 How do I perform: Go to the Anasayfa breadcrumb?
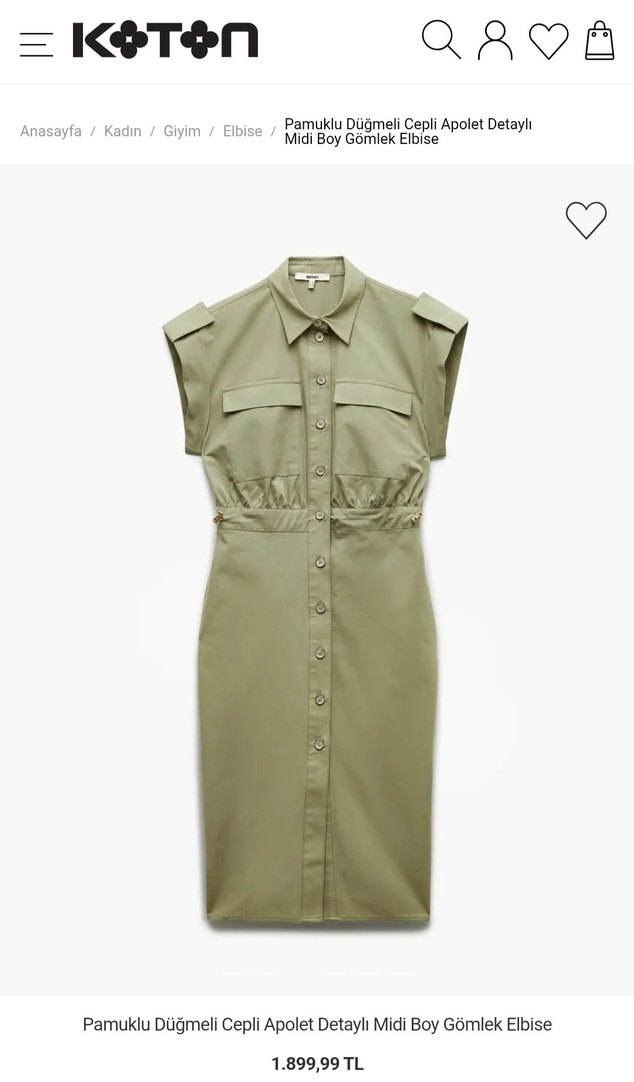pyautogui.click(x=51, y=131)
